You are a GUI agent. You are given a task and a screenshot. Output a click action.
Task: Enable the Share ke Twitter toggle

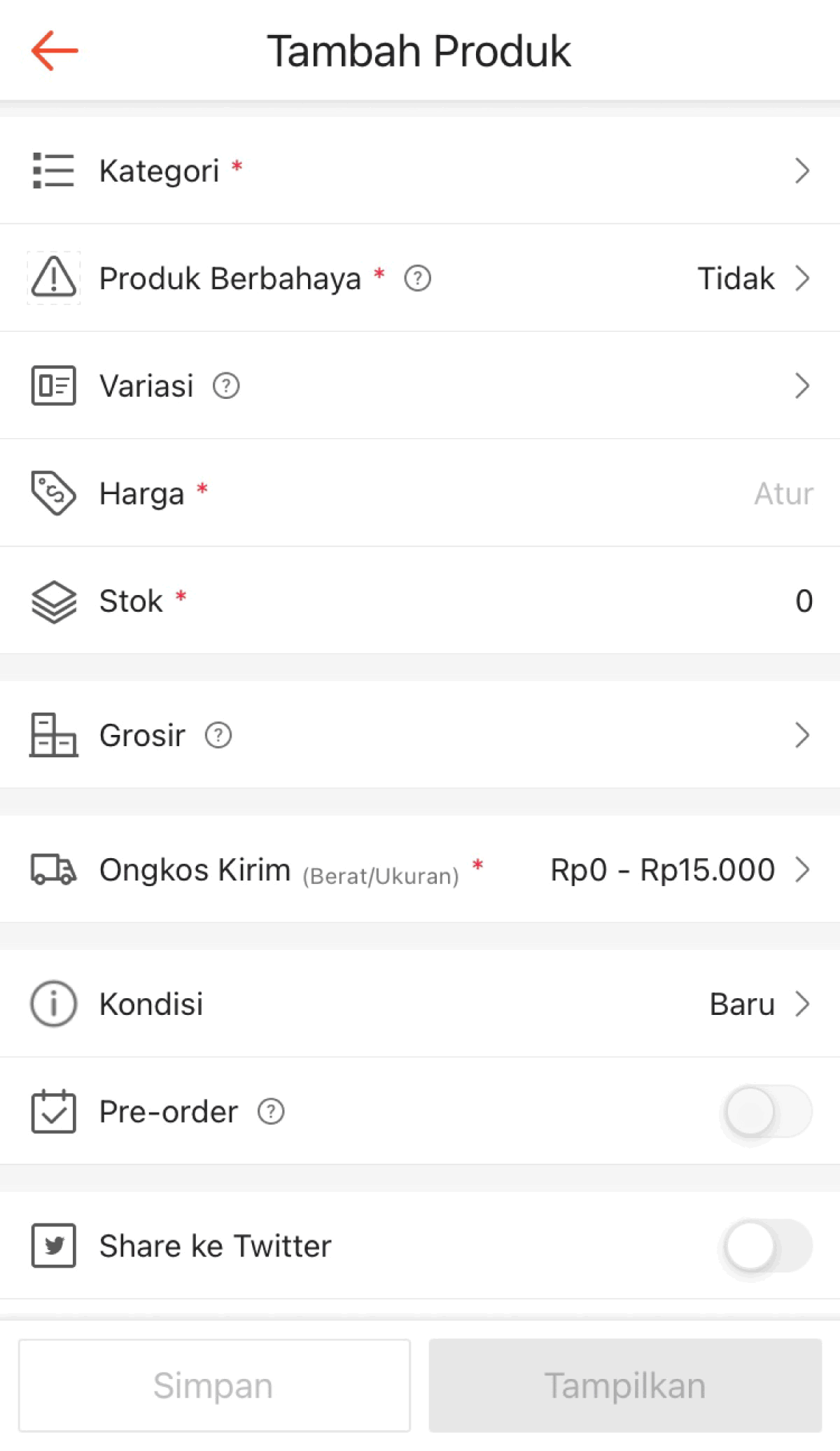(x=762, y=1245)
